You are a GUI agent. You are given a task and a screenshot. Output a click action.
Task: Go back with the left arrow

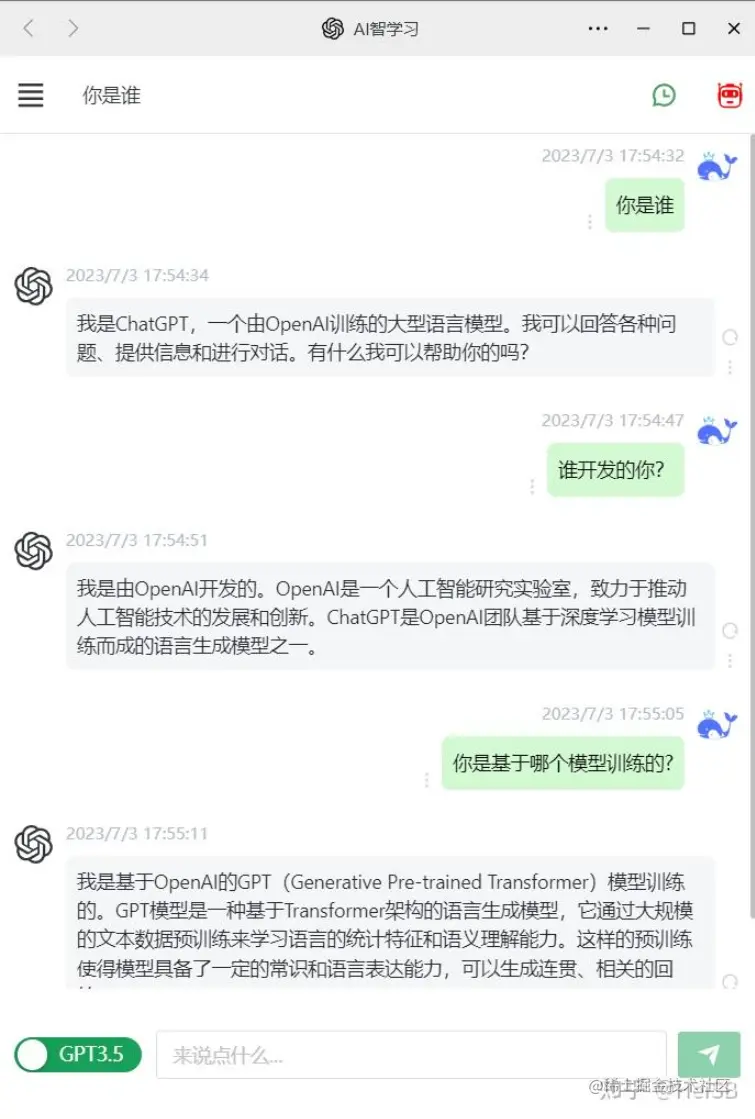tap(28, 28)
